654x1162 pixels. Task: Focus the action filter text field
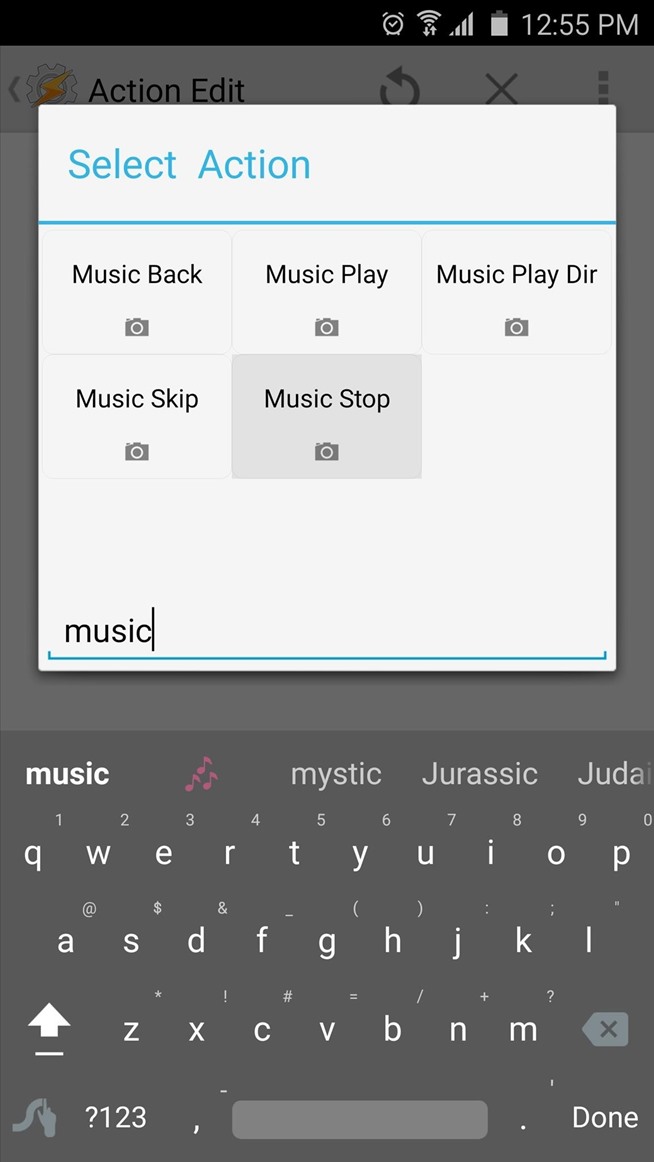(x=326, y=632)
